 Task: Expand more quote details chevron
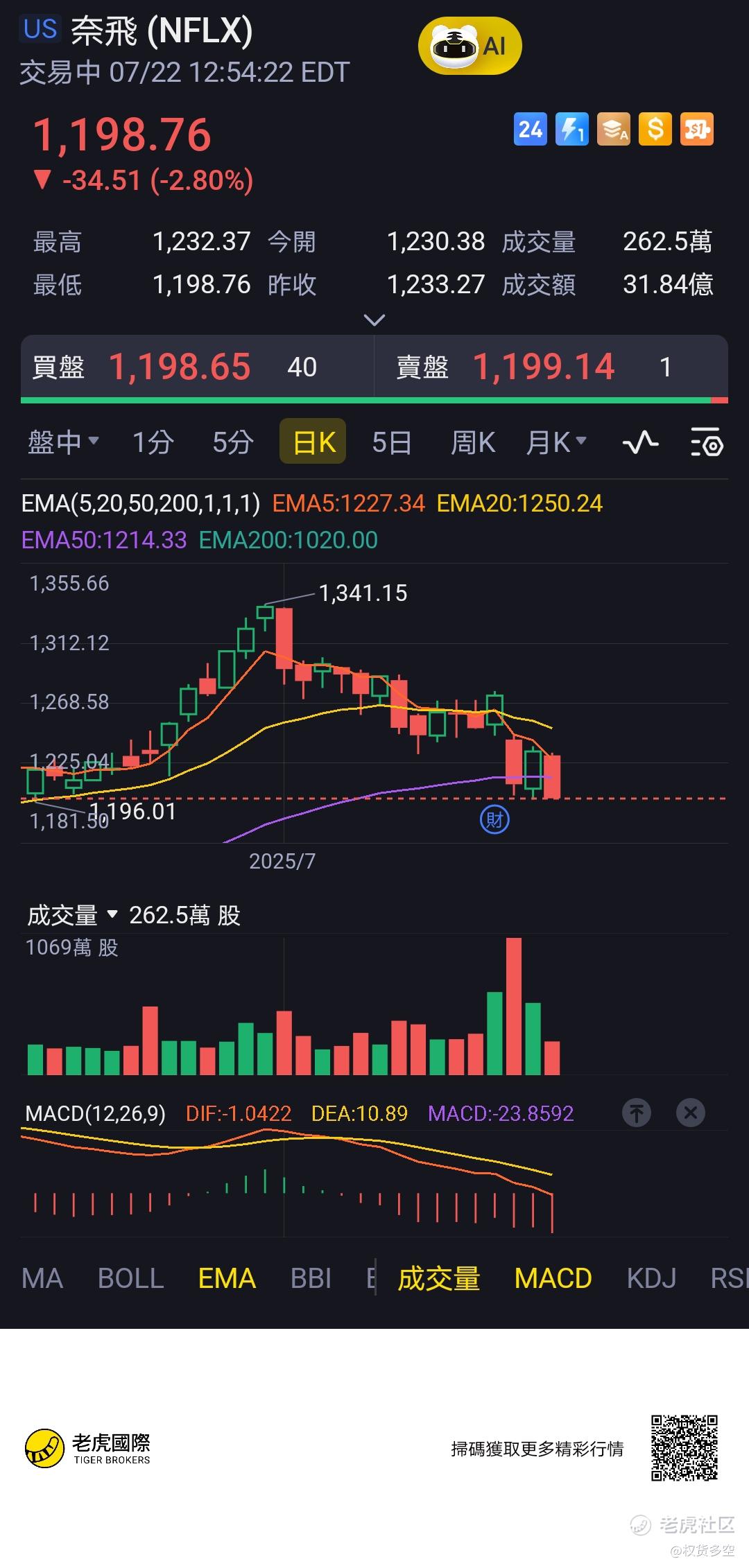(374, 320)
